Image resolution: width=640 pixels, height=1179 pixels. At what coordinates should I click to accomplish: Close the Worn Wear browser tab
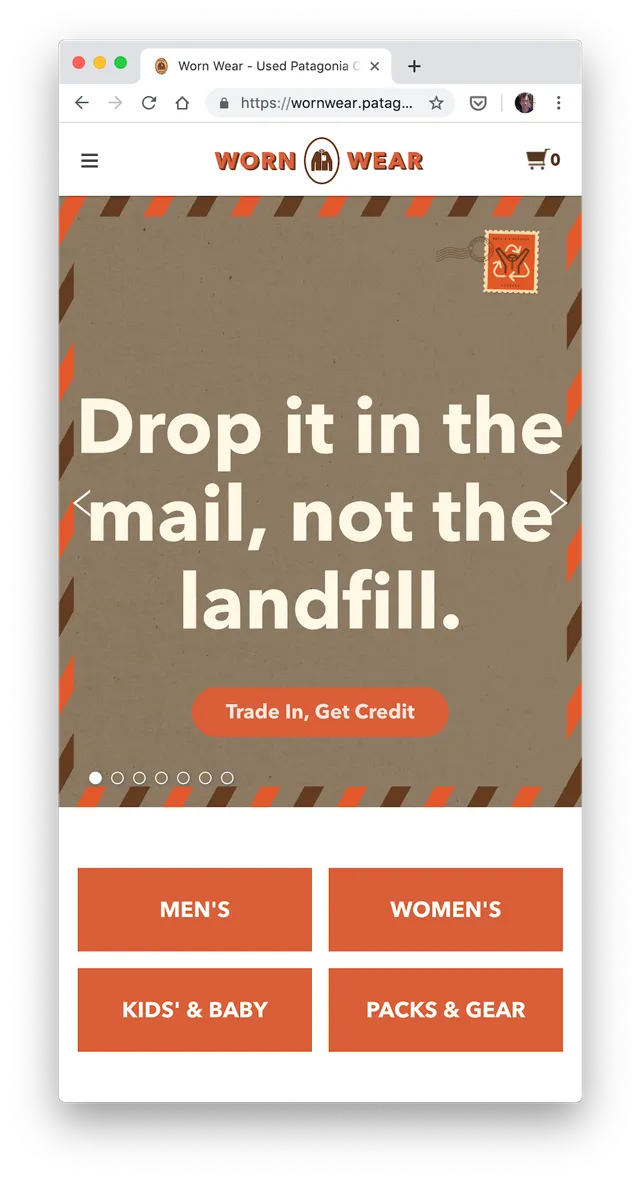tap(375, 66)
